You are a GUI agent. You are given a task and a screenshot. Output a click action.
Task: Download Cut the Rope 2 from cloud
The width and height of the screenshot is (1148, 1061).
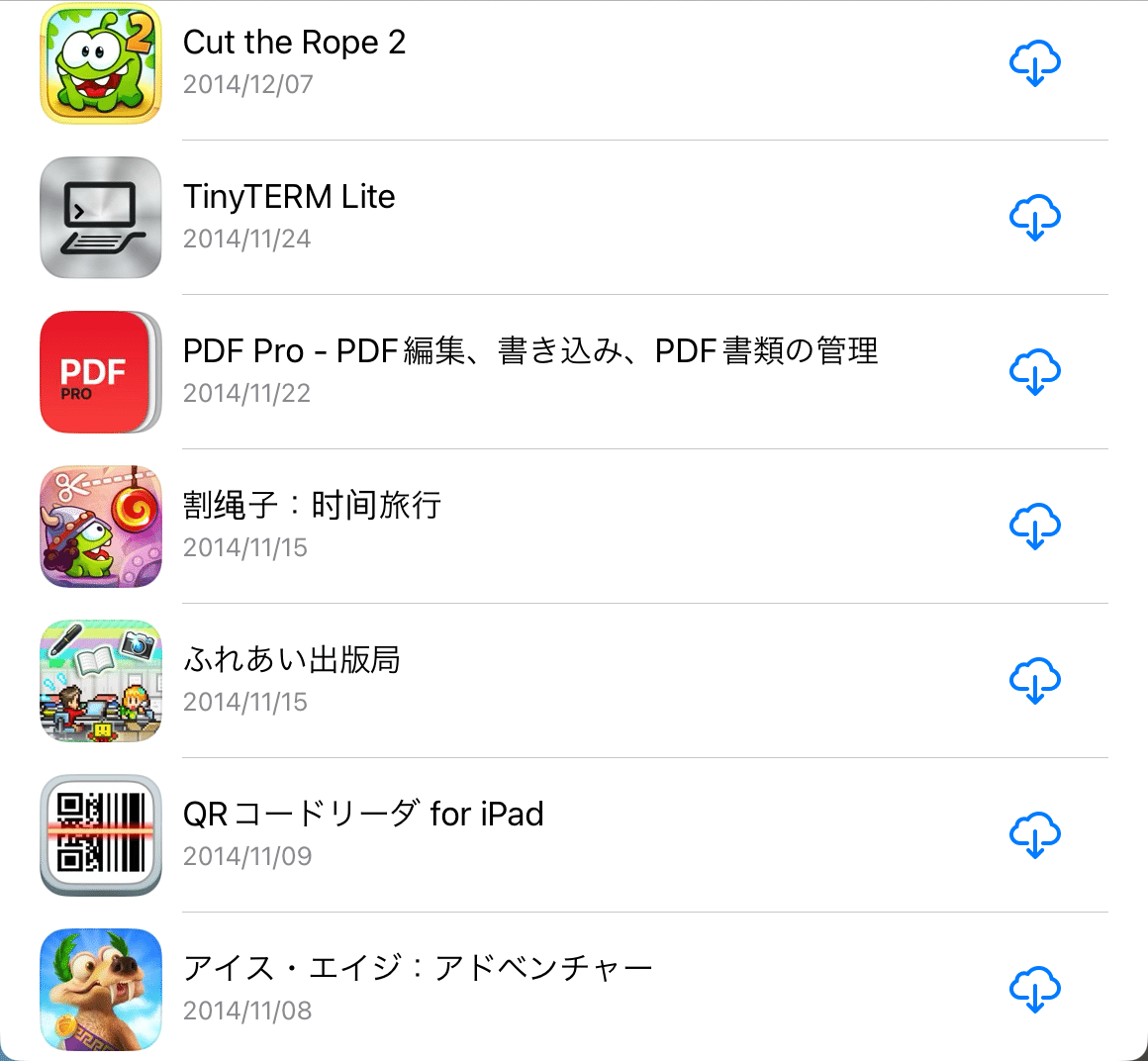point(1034,63)
